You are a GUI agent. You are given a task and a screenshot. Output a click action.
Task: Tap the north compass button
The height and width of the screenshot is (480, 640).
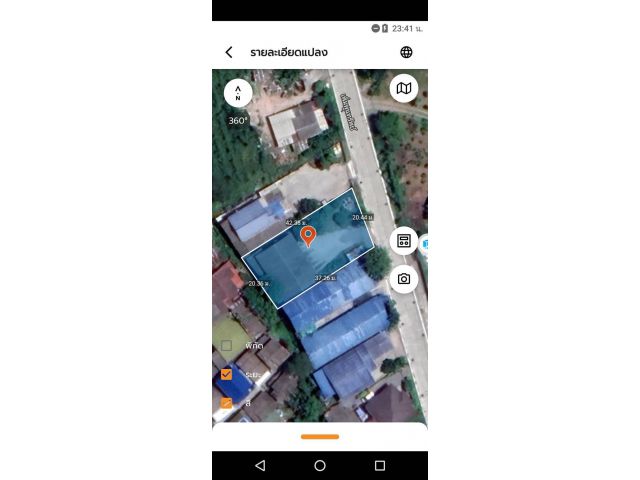(x=238, y=92)
